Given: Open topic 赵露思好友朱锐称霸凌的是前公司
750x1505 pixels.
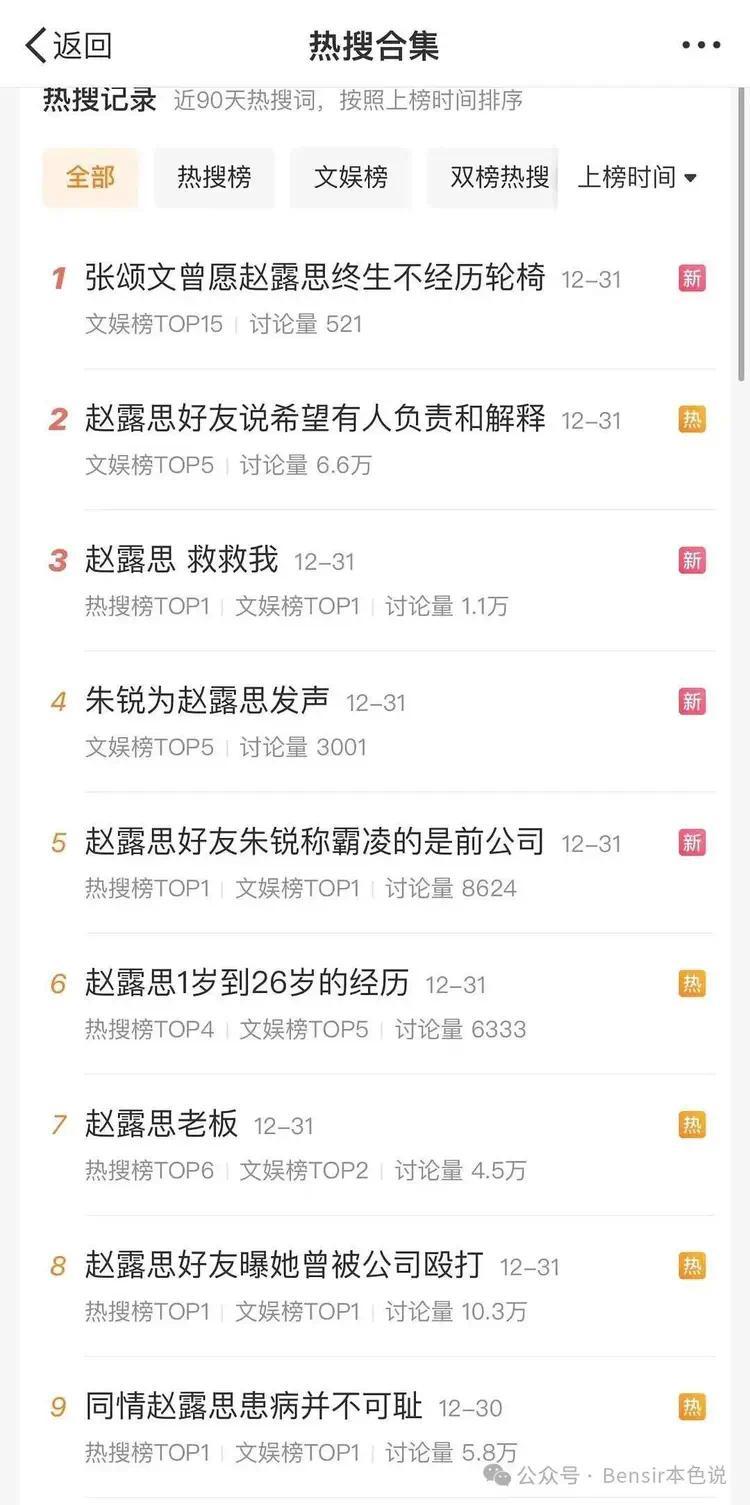Looking at the screenshot, I should (315, 841).
